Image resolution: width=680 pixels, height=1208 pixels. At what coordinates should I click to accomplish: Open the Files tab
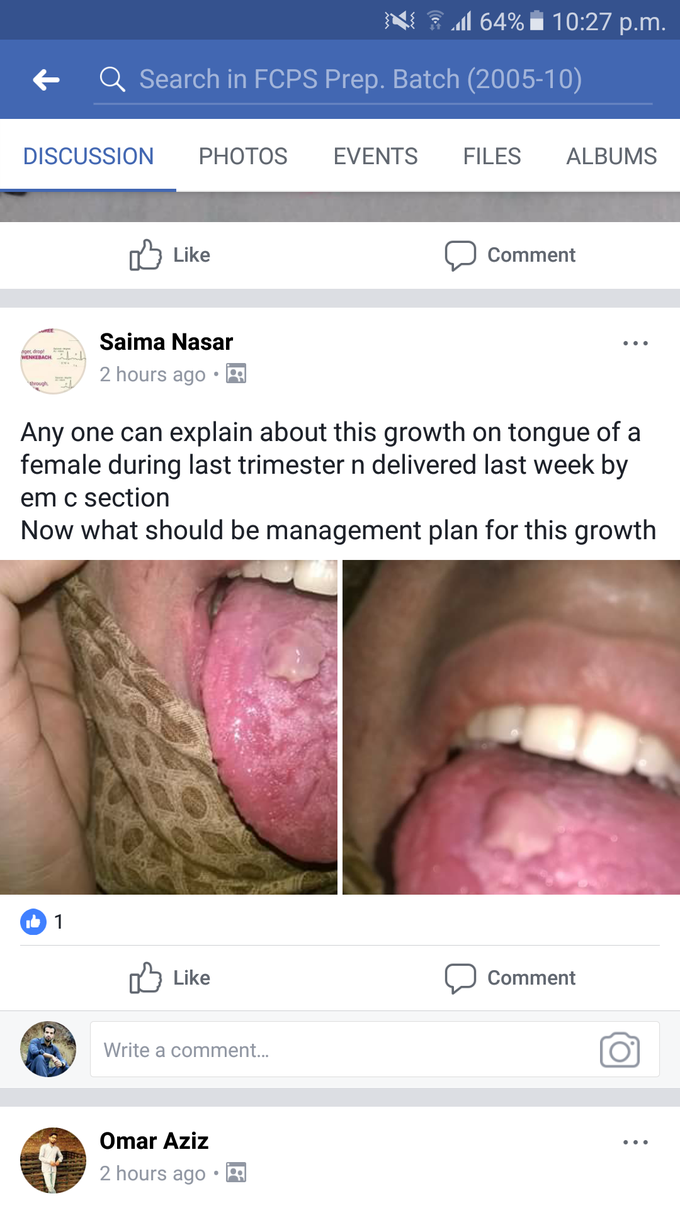[491, 156]
